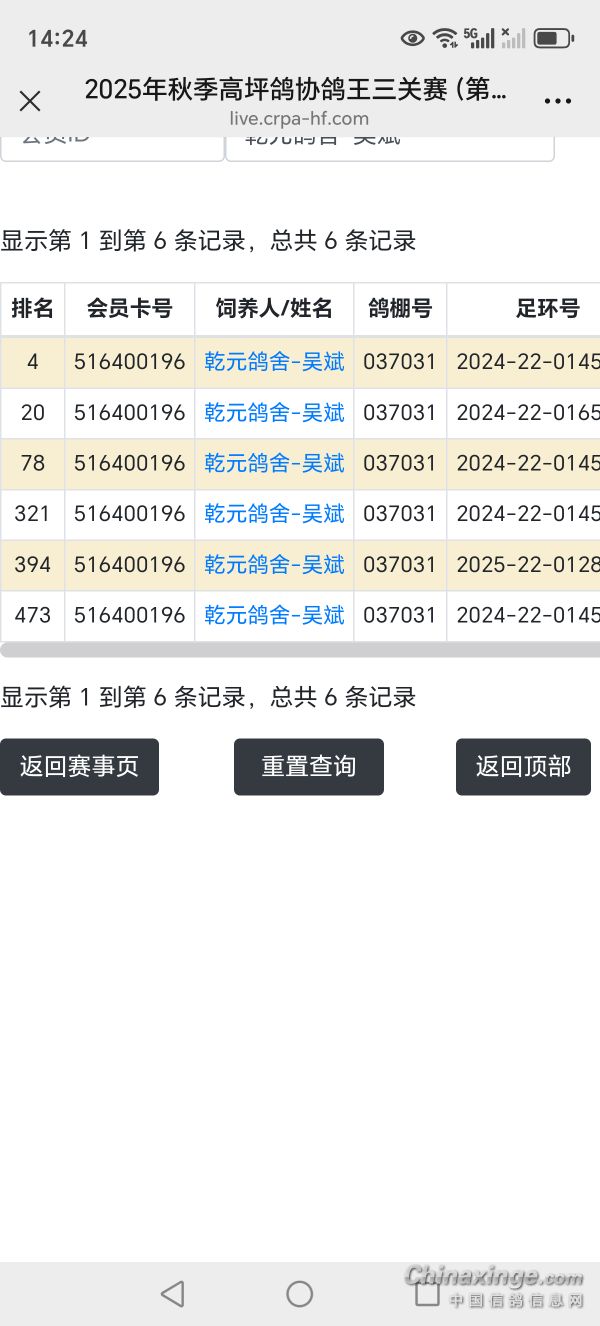Open 乾元鸽舍-吴斌 link in rank 321 row
Viewport: 600px width, 1326px height.
pos(274,514)
